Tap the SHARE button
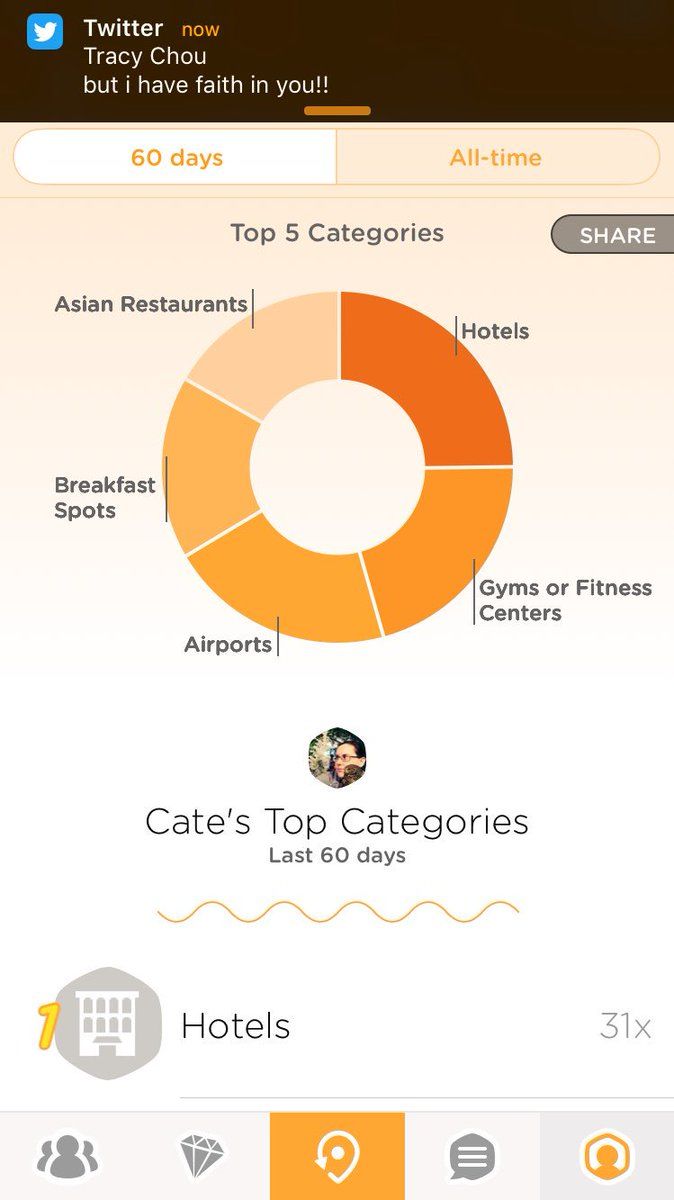Image resolution: width=674 pixels, height=1200 pixels. 615,235
